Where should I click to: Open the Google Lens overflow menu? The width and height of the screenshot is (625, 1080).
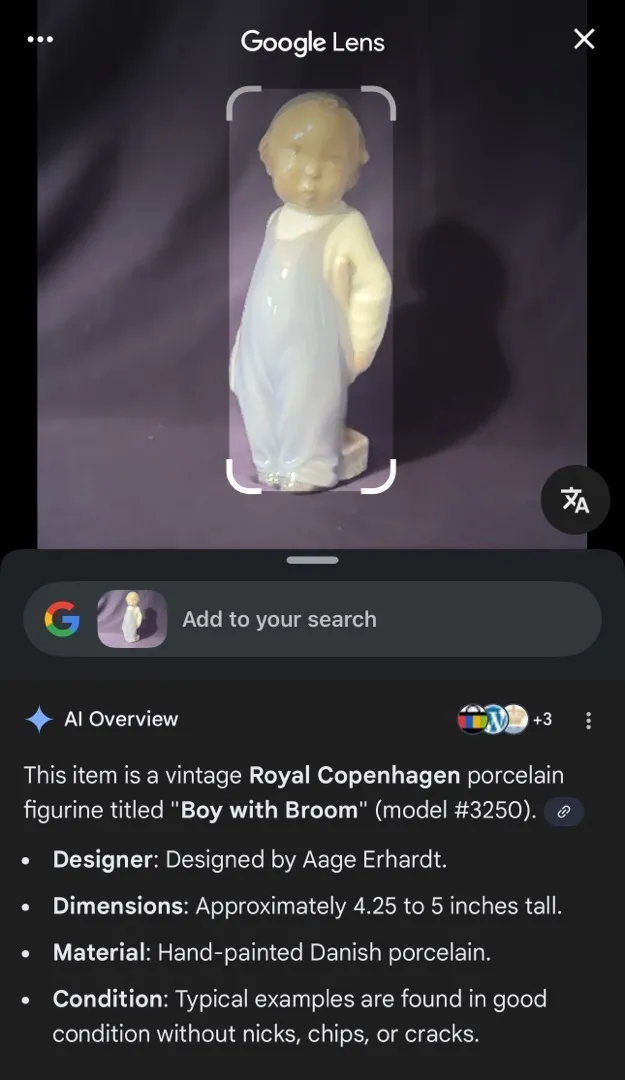(40, 40)
